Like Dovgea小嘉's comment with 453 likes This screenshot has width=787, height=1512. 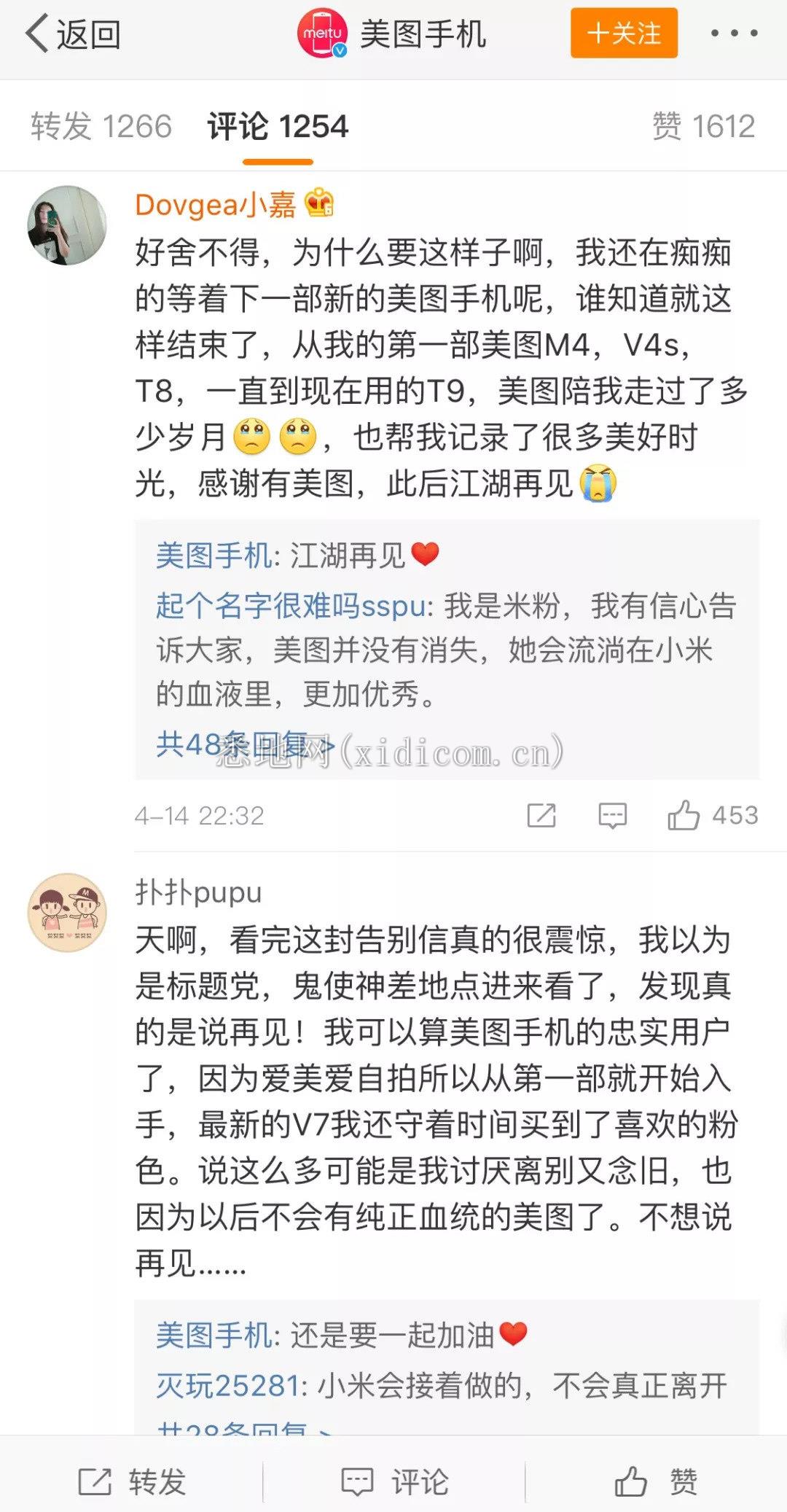(x=713, y=815)
